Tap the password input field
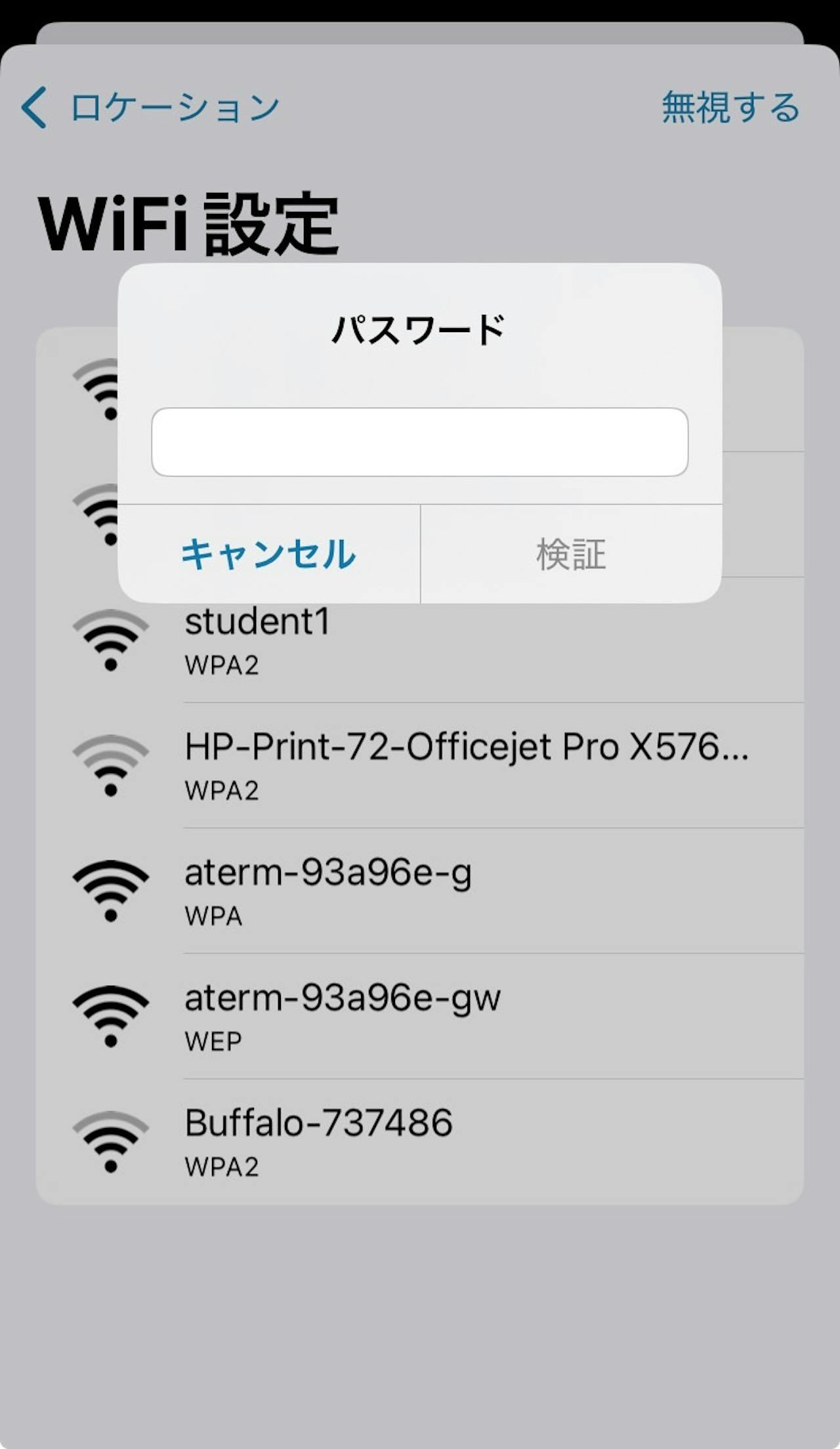The image size is (840, 1449). 420,442
